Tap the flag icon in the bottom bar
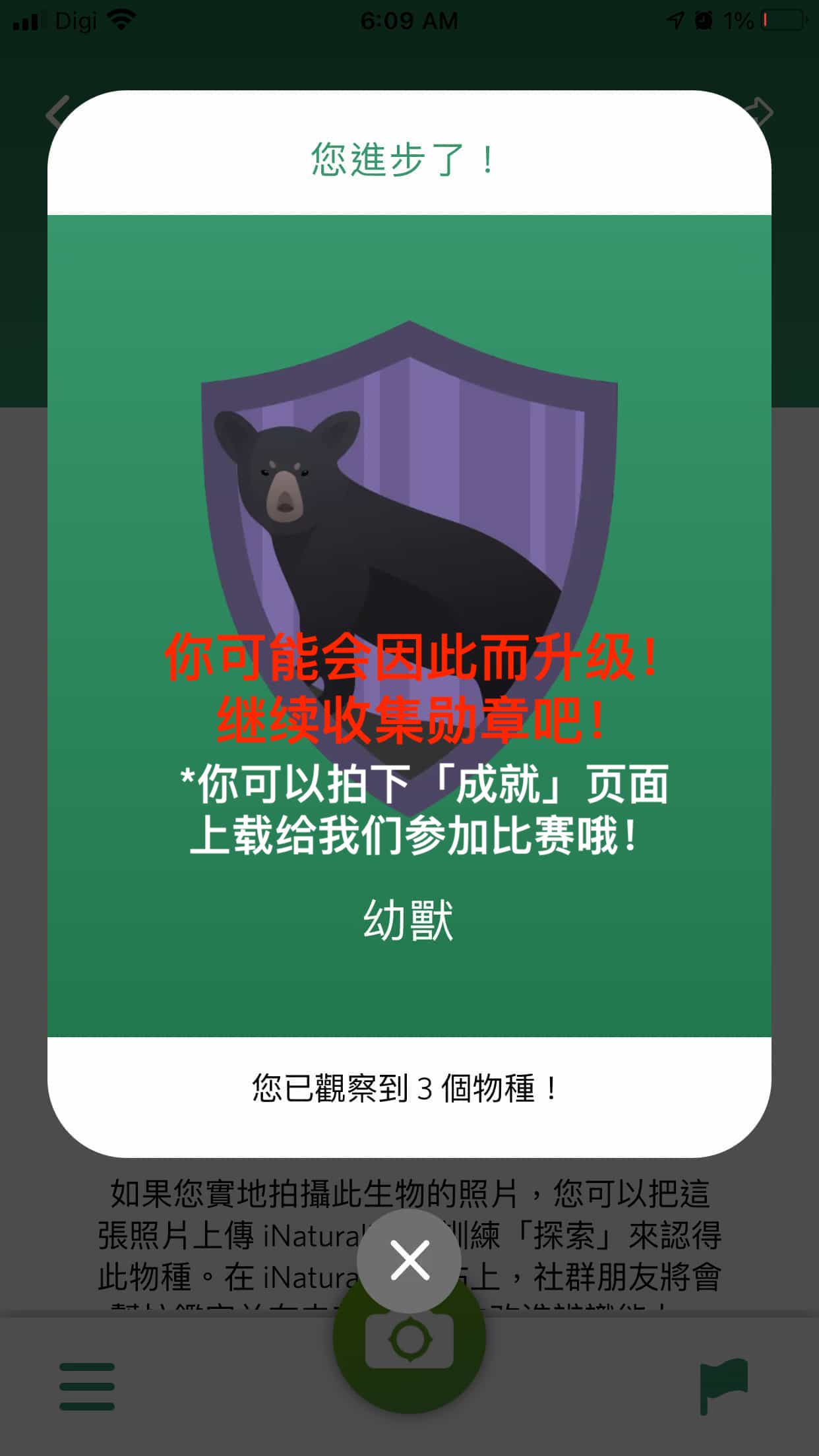 [x=723, y=1385]
